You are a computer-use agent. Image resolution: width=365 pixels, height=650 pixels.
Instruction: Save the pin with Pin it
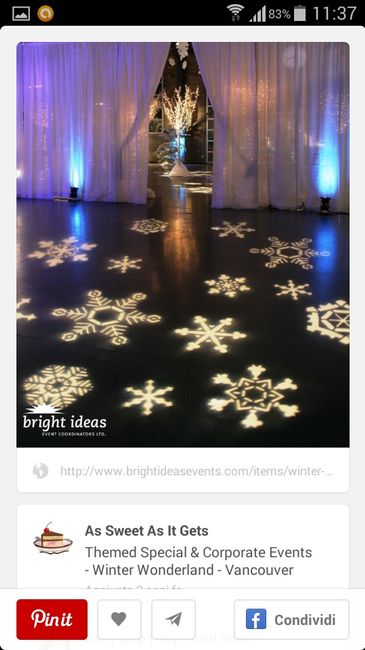[x=52, y=619]
